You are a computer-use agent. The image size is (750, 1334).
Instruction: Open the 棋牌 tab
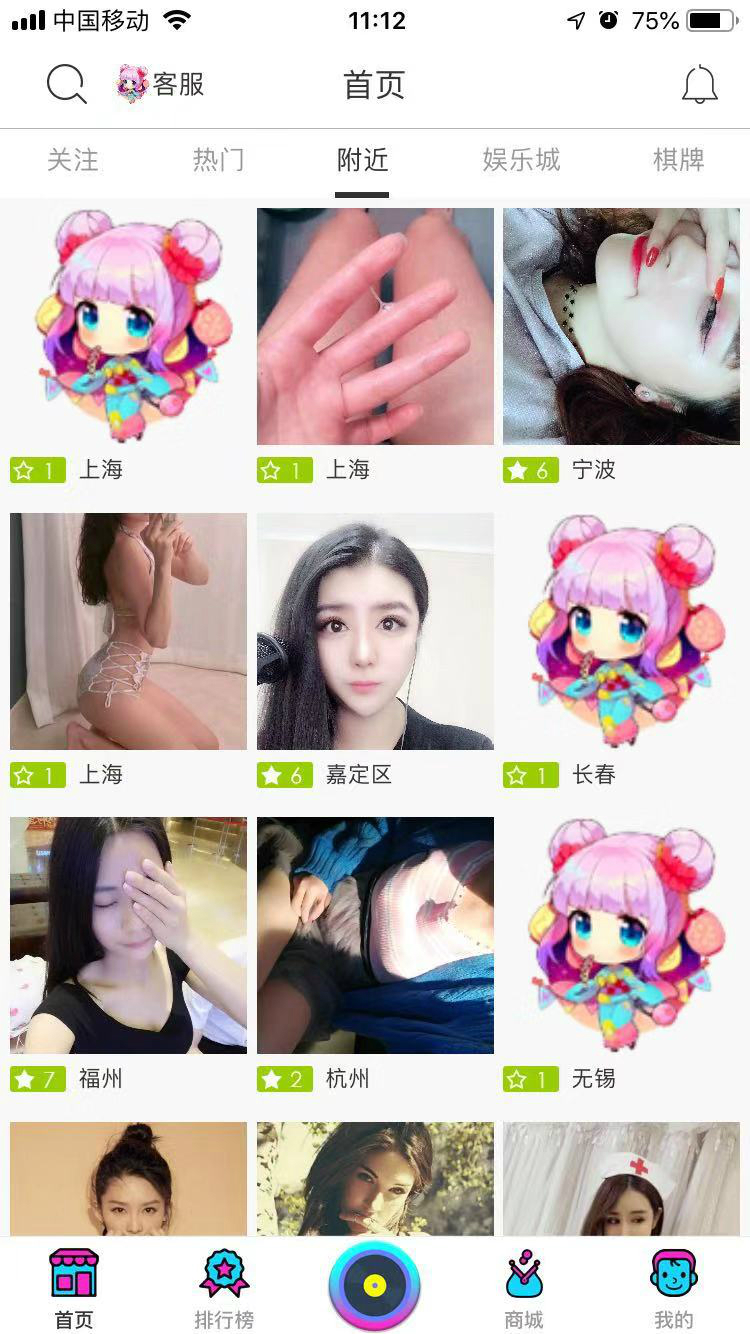[x=677, y=160]
